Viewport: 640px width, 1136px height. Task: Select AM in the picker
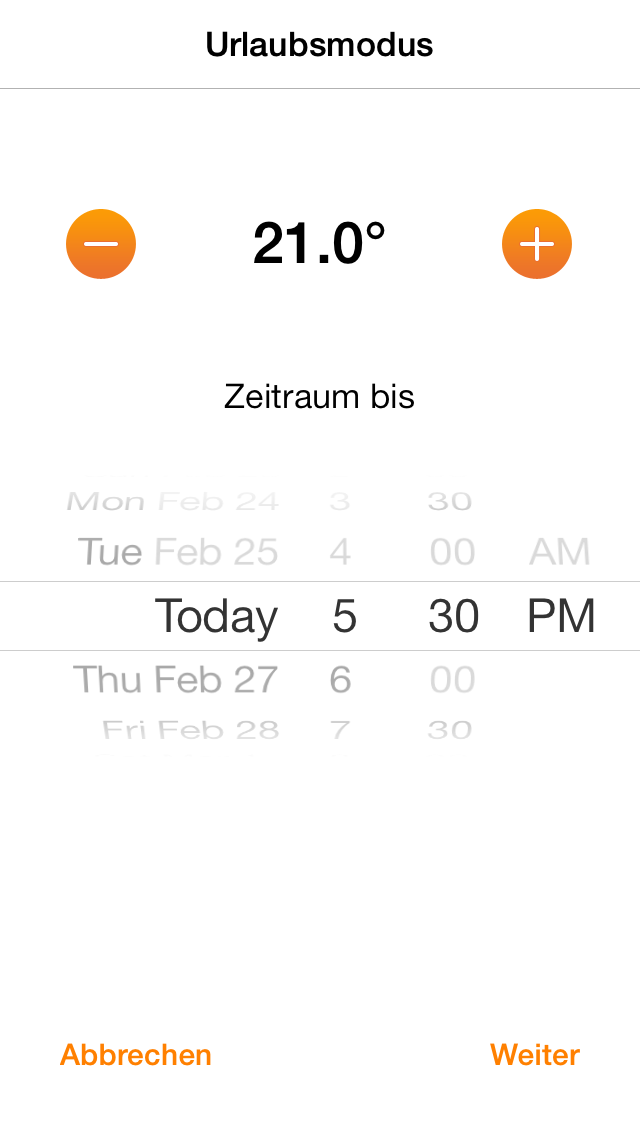560,552
